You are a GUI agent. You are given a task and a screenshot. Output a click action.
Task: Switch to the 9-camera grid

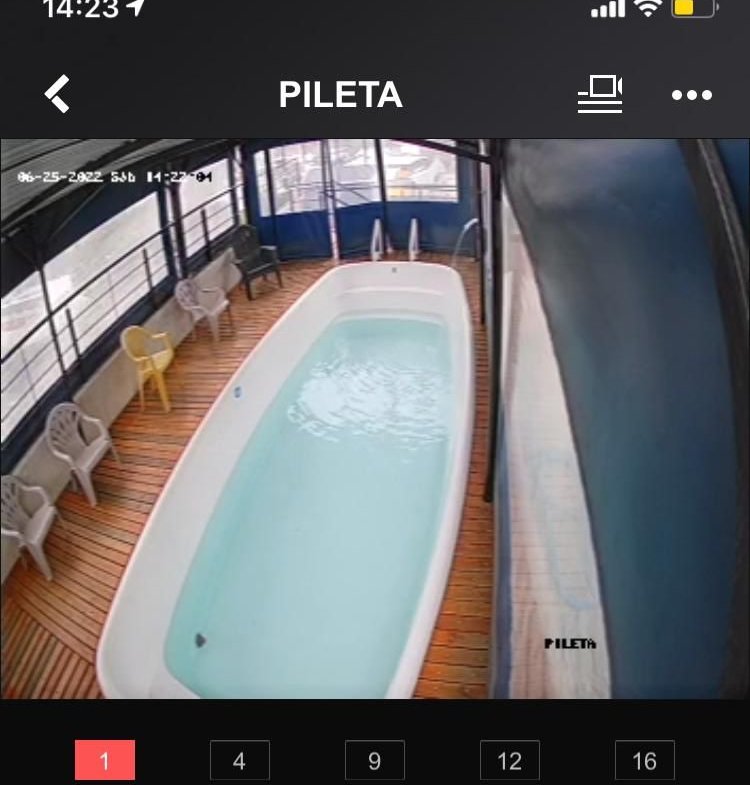point(374,761)
